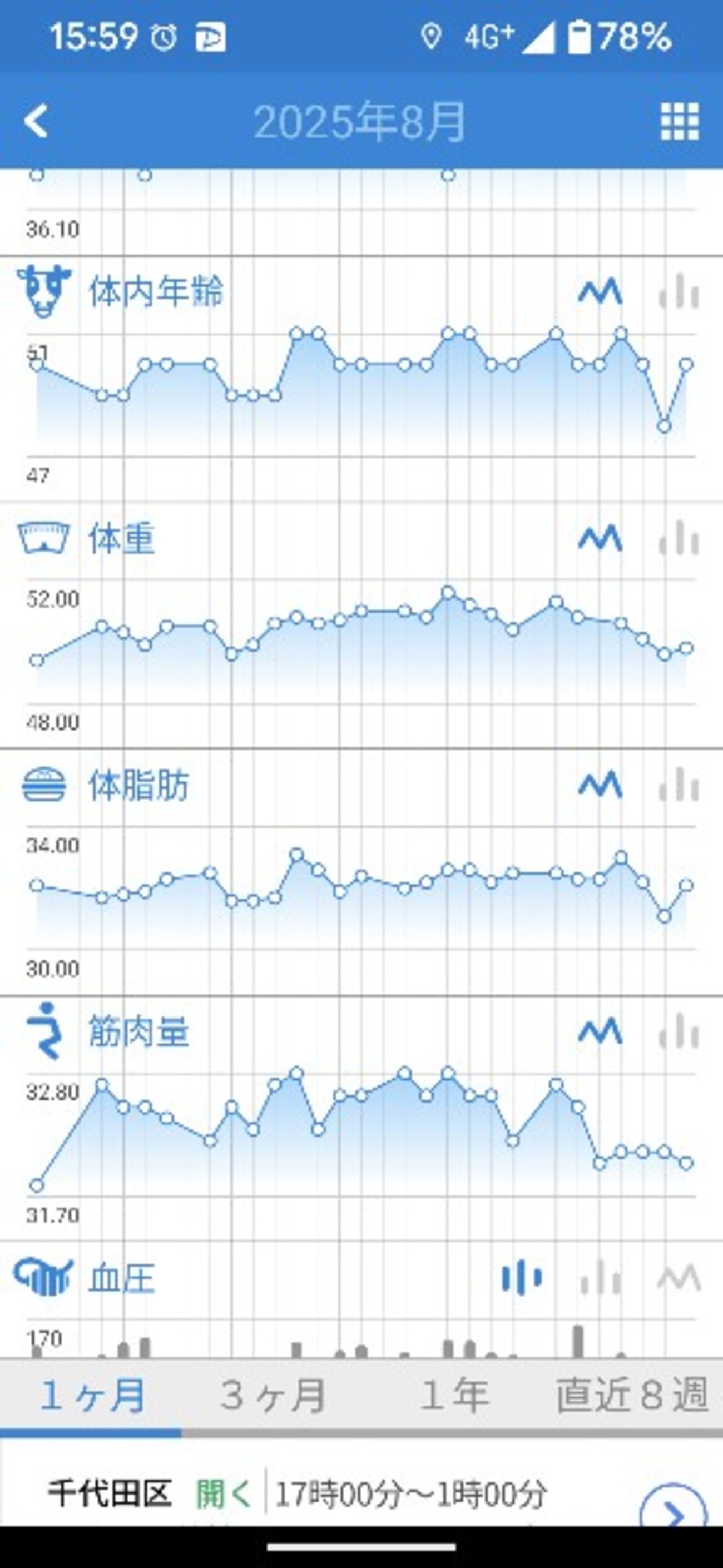Select line graph view for 体重
This screenshot has height=1568, width=723.
[x=600, y=539]
